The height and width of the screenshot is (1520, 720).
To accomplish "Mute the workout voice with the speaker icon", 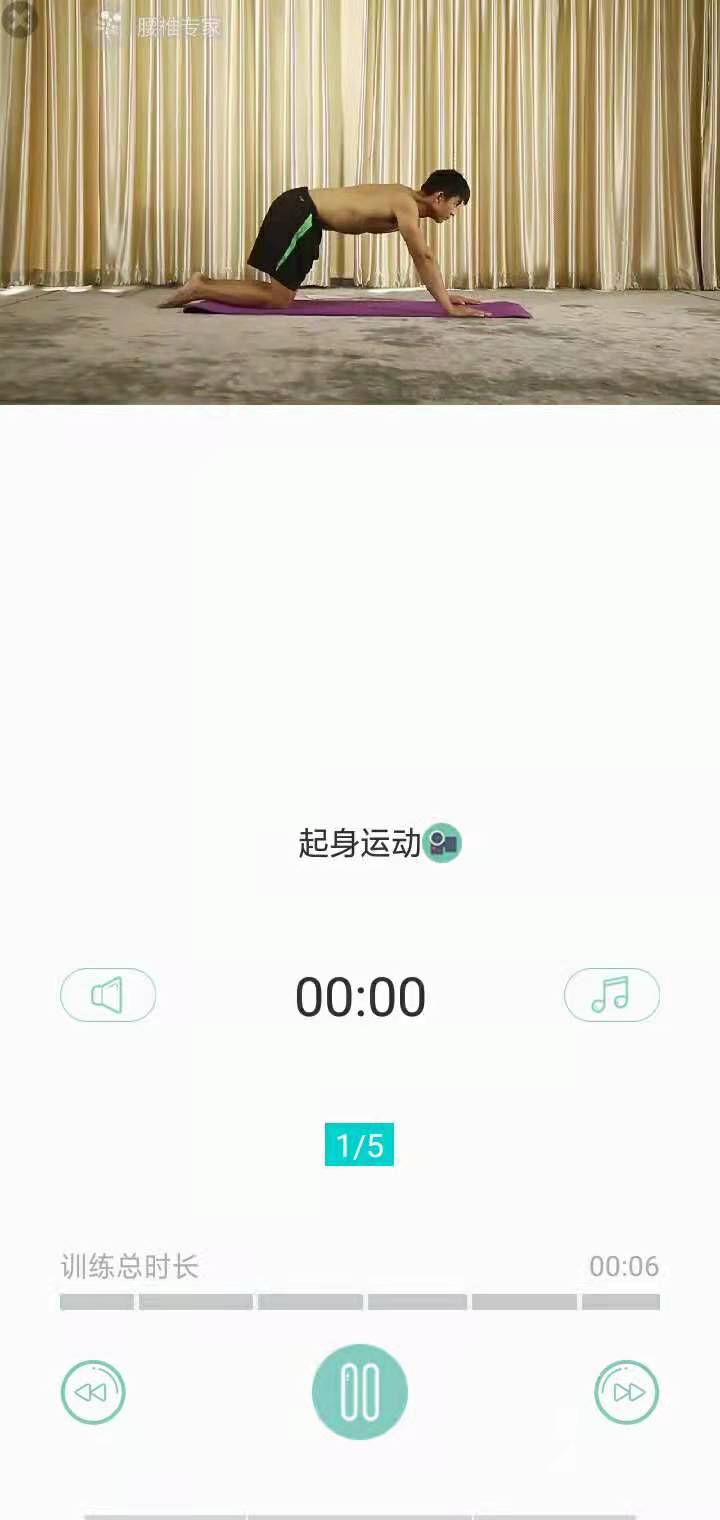I will coord(107,994).
